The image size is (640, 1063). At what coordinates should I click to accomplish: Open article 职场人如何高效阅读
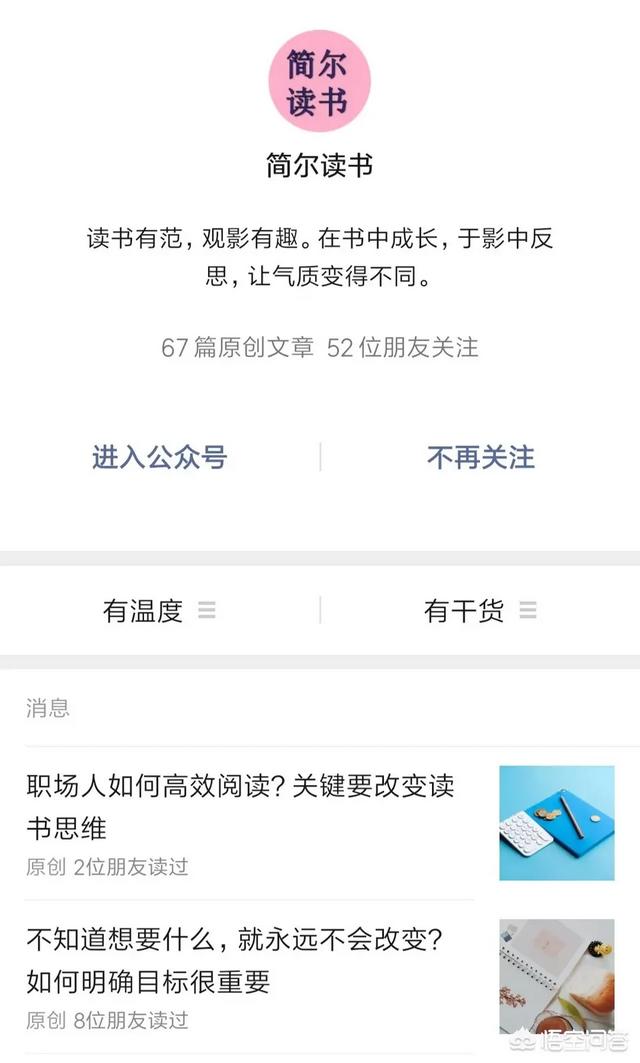click(x=241, y=806)
